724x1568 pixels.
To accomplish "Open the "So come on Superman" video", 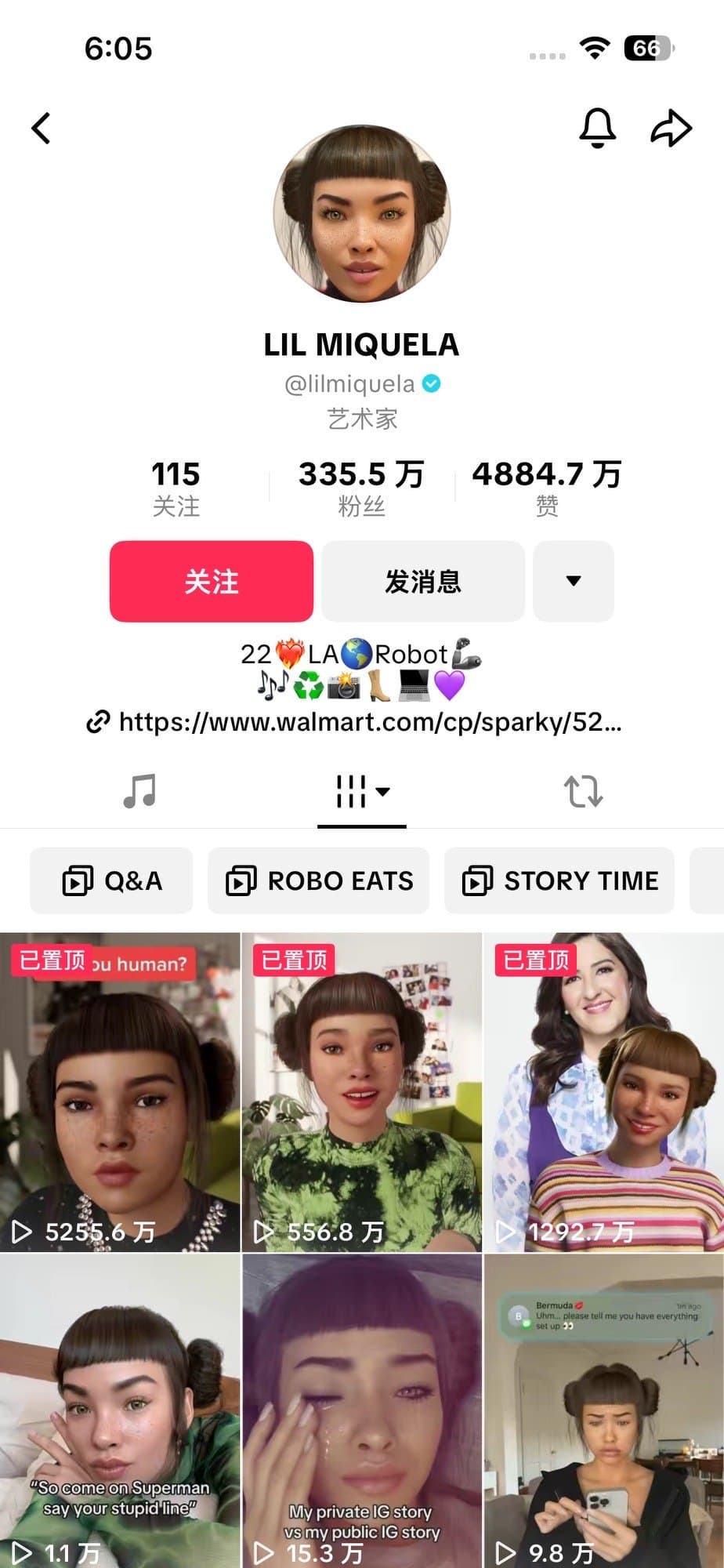I will 120,1411.
